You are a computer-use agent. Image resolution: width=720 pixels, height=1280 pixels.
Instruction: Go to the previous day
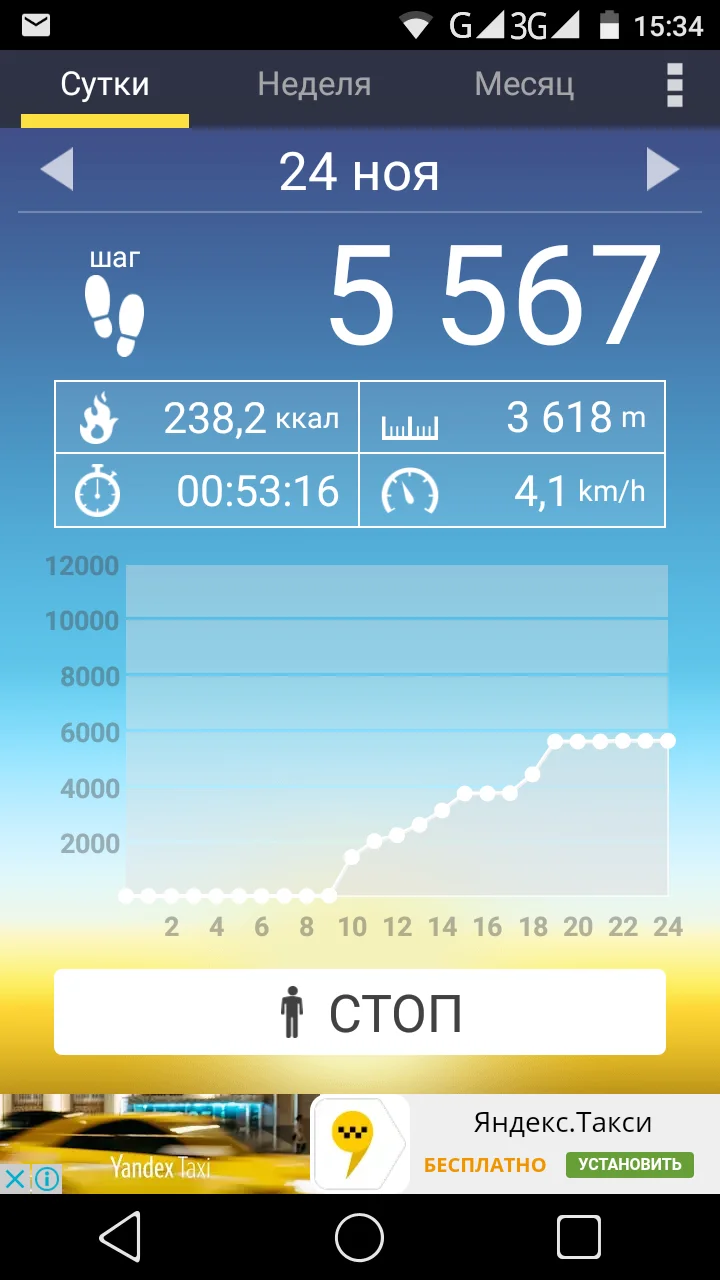tap(57, 170)
